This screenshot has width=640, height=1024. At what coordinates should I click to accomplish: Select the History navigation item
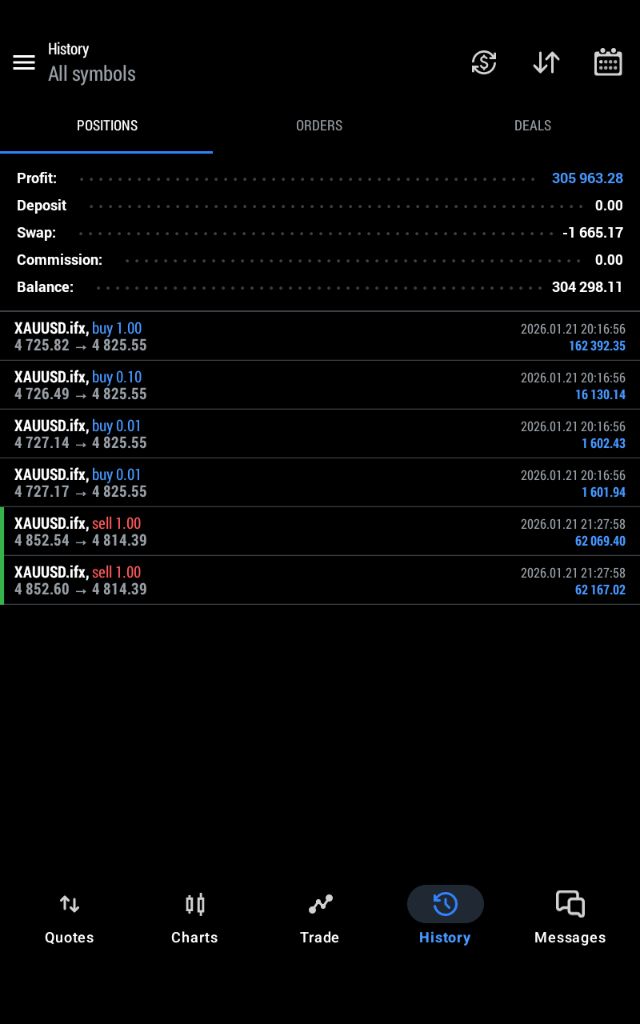click(x=445, y=918)
